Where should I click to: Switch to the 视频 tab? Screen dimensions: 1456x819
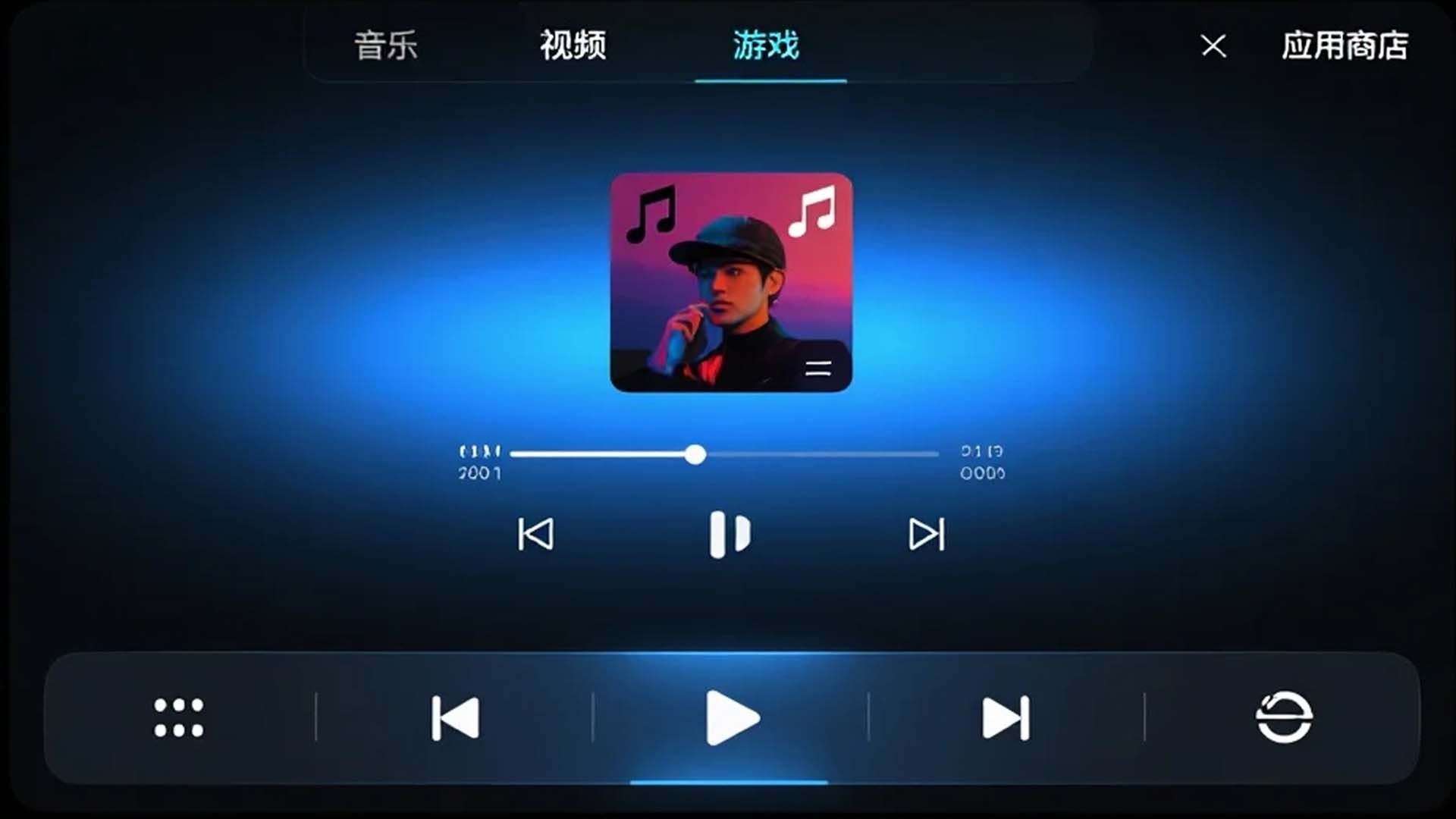click(573, 45)
